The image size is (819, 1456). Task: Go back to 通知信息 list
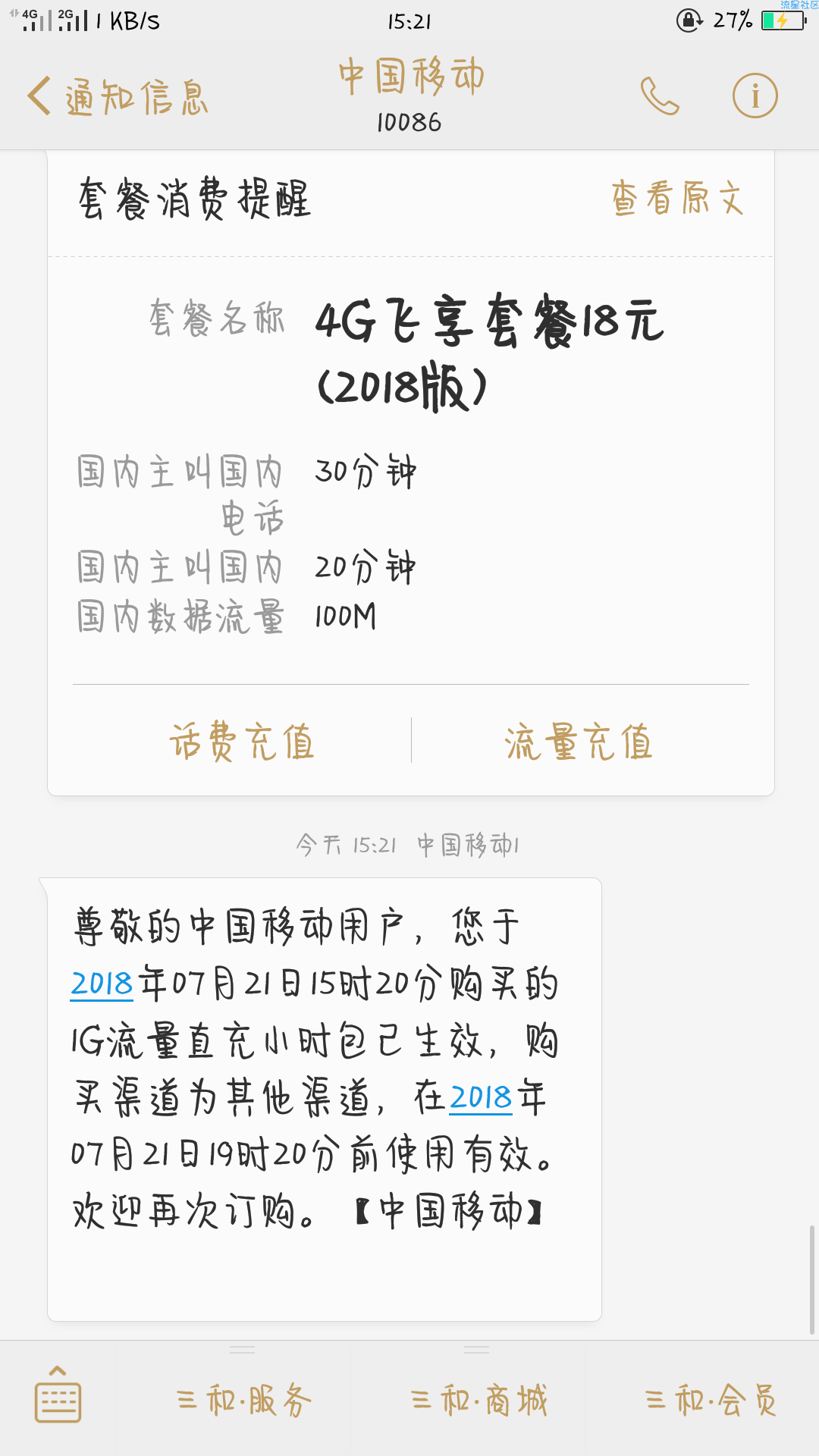pyautogui.click(x=118, y=97)
